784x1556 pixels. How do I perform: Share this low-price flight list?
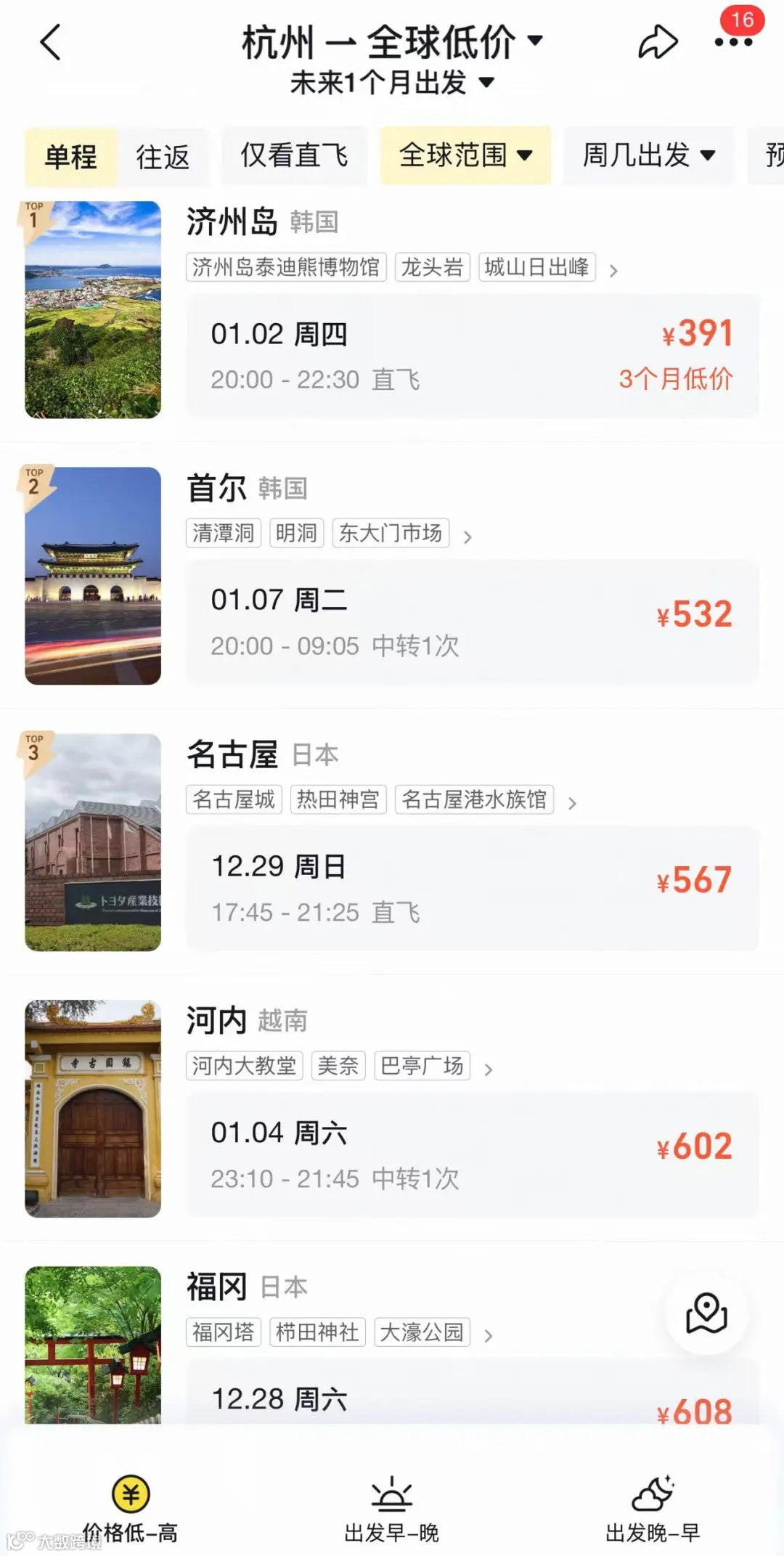658,42
